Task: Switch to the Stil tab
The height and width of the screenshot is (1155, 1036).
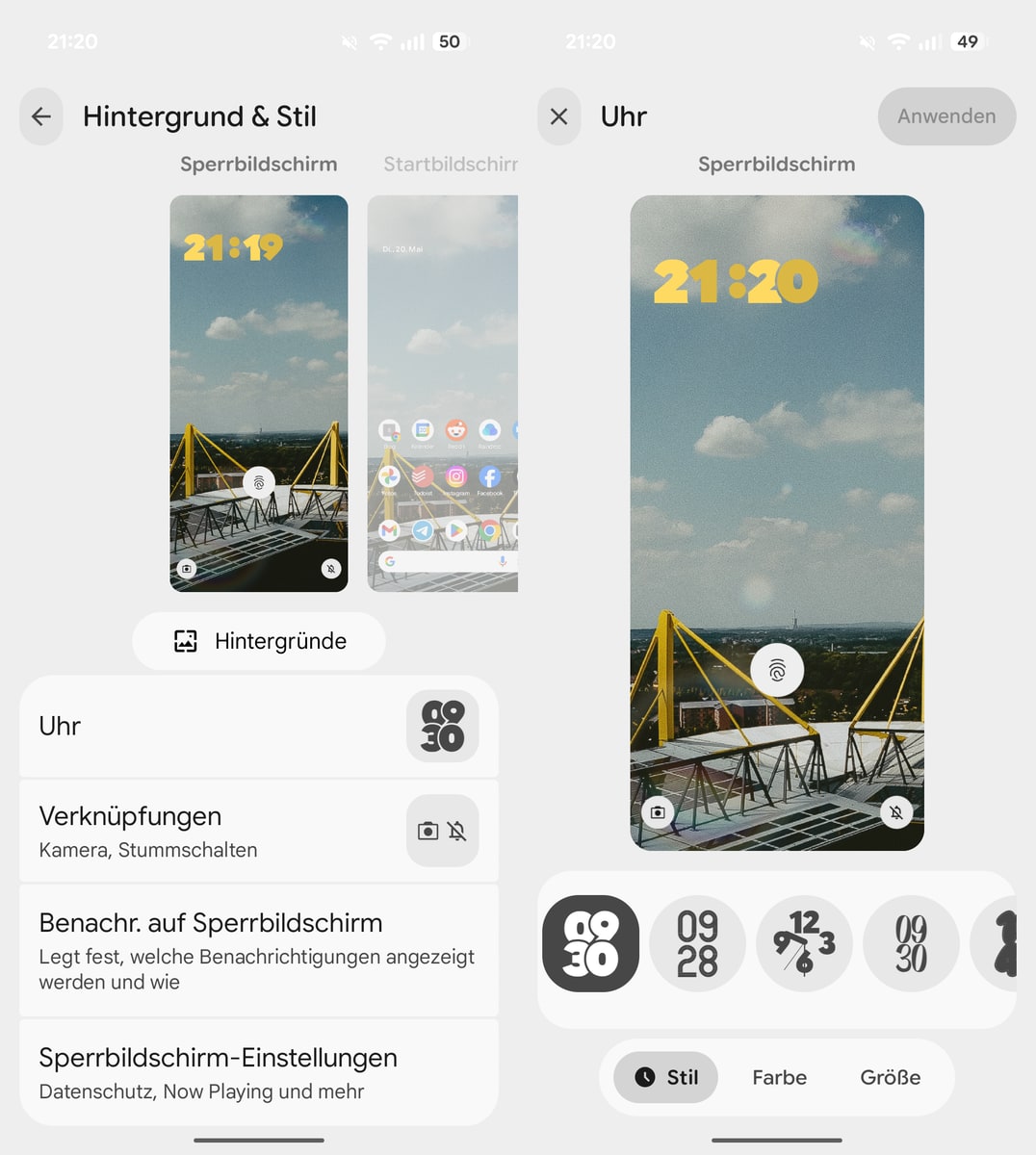Action: (x=666, y=1077)
